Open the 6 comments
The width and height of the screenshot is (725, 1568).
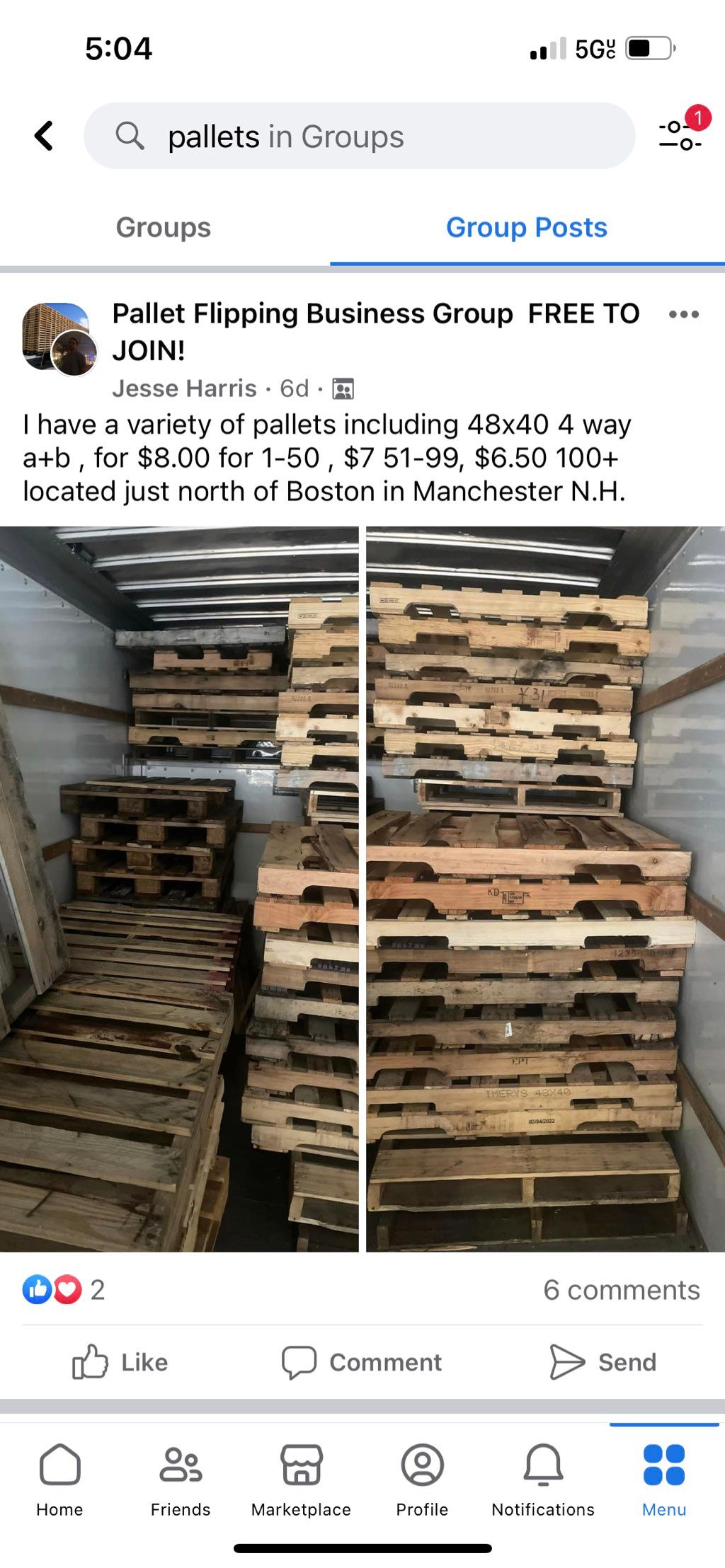pyautogui.click(x=621, y=1290)
